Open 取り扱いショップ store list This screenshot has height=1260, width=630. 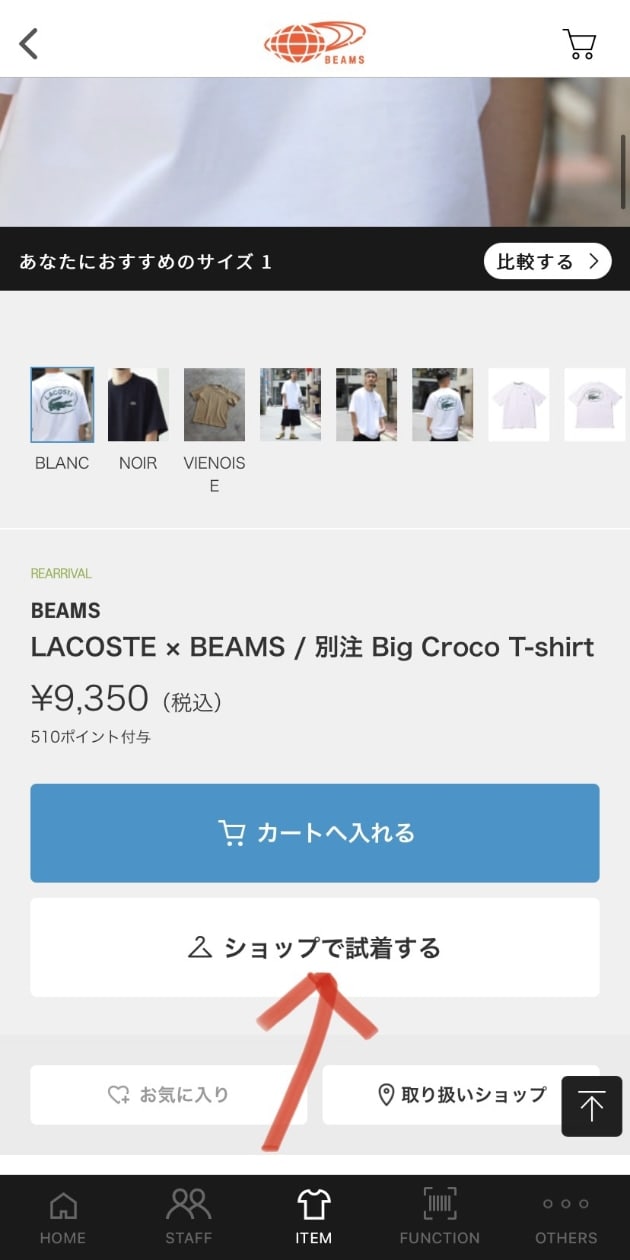coord(460,1095)
